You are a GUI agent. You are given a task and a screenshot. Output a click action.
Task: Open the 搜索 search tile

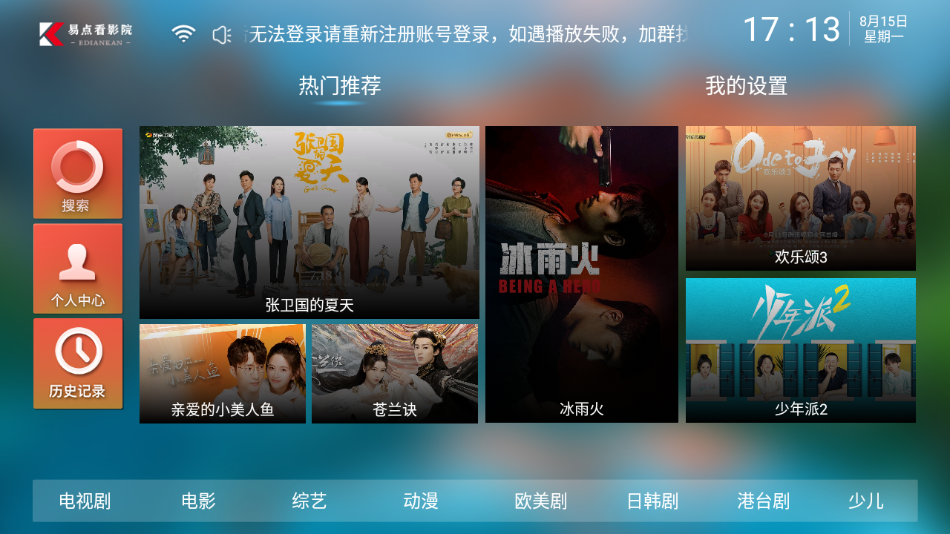tap(77, 174)
